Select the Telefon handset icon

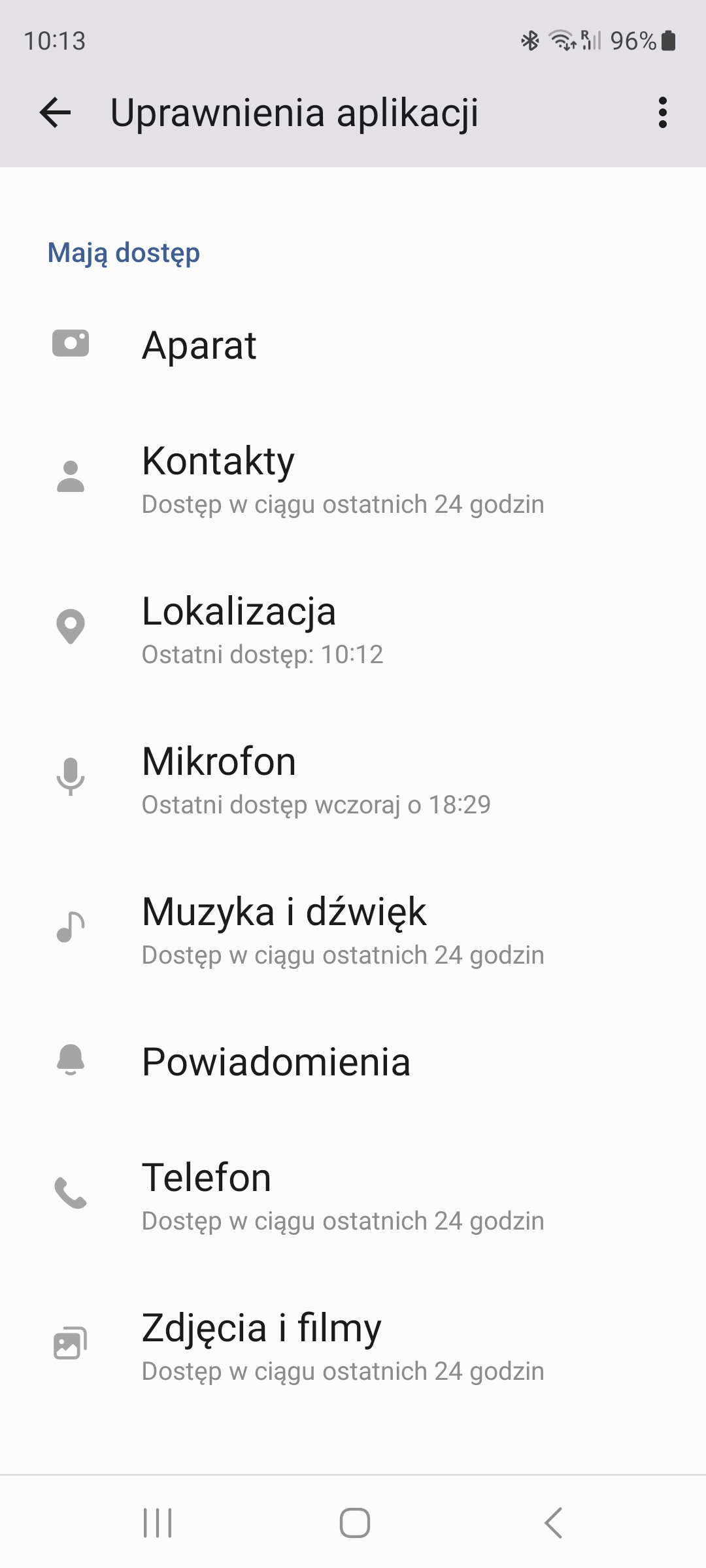pyautogui.click(x=70, y=1192)
